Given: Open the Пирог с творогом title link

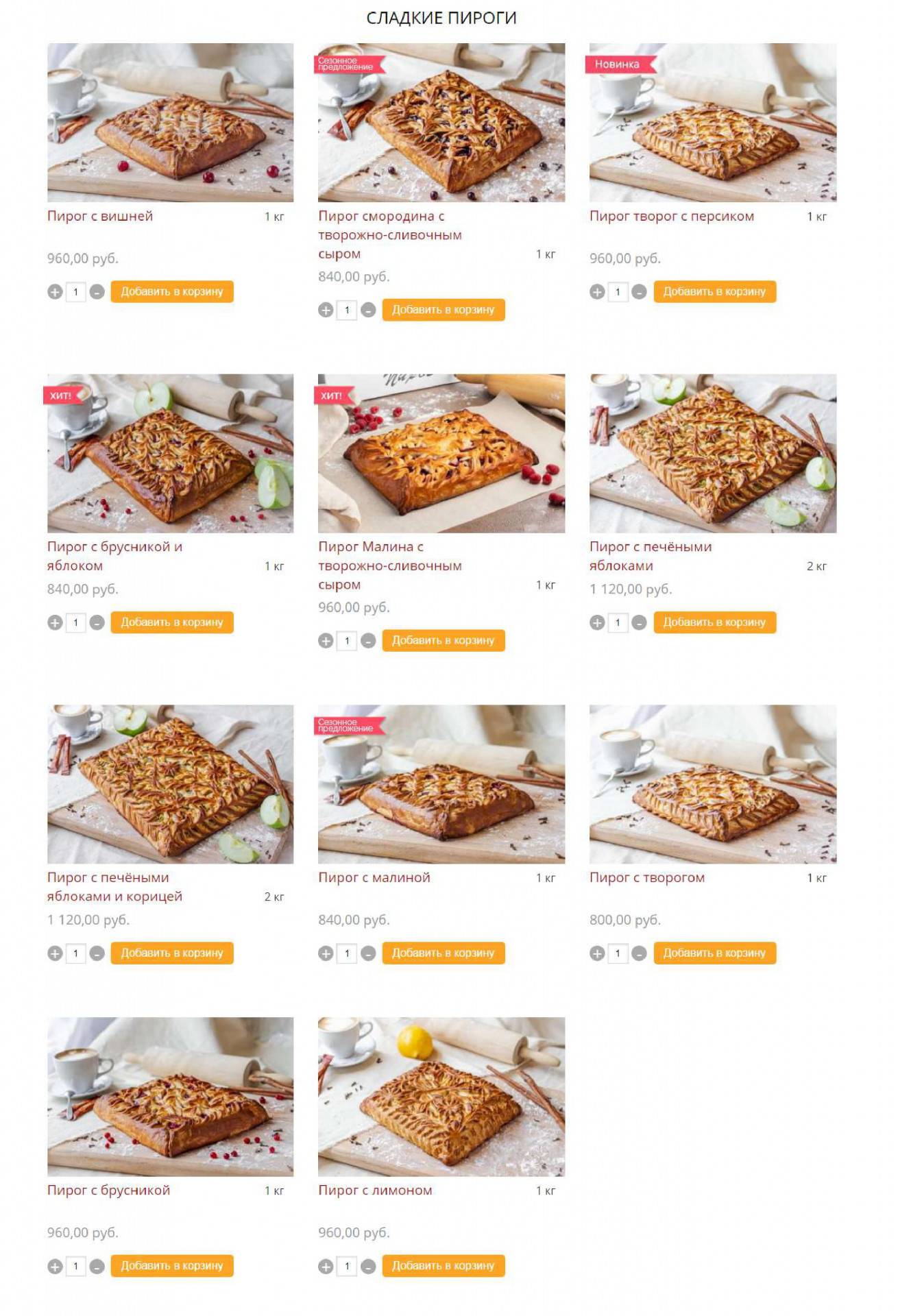Looking at the screenshot, I should pos(646,877).
